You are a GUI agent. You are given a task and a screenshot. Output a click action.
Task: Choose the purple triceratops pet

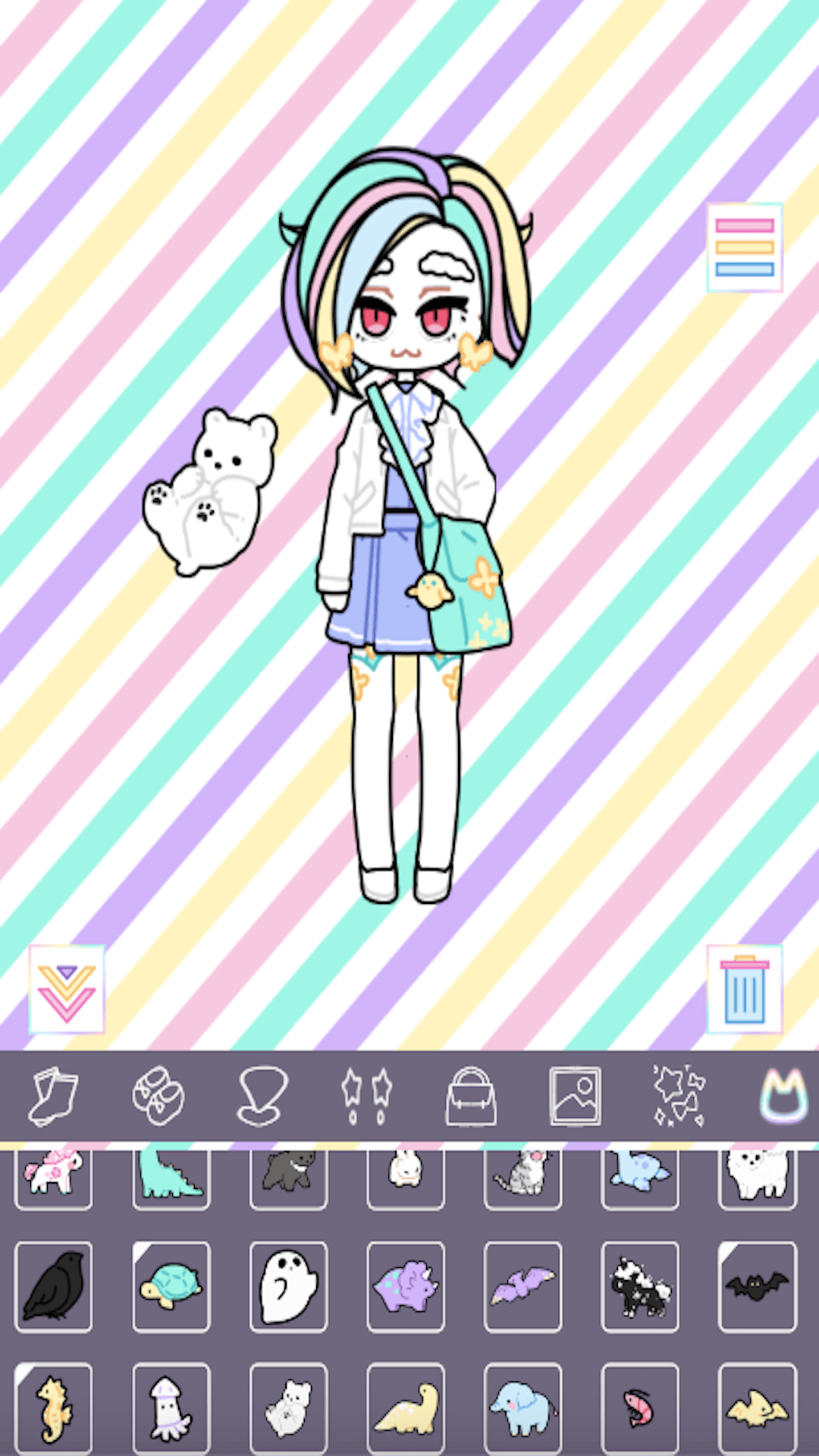406,1287
